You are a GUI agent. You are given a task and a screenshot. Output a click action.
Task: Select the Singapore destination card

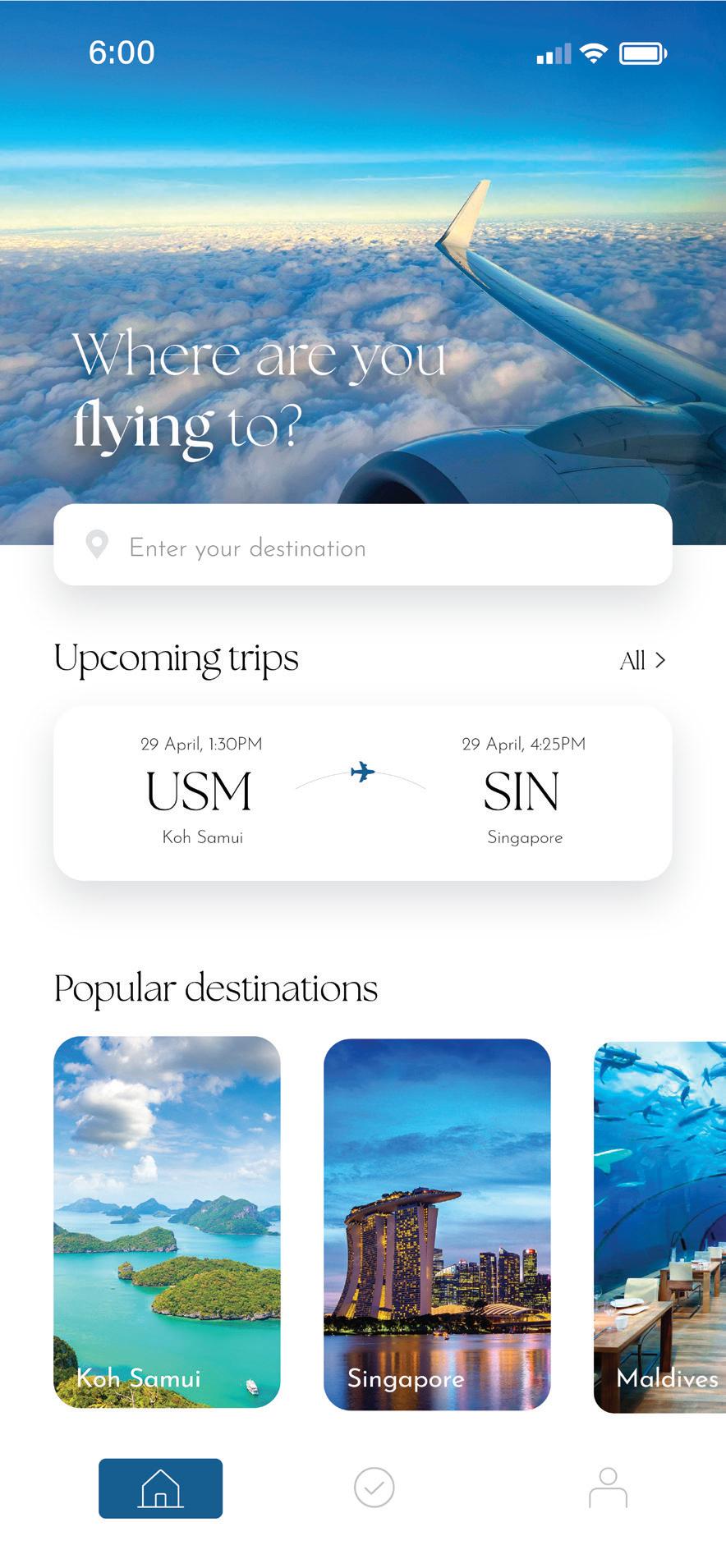437,1223
